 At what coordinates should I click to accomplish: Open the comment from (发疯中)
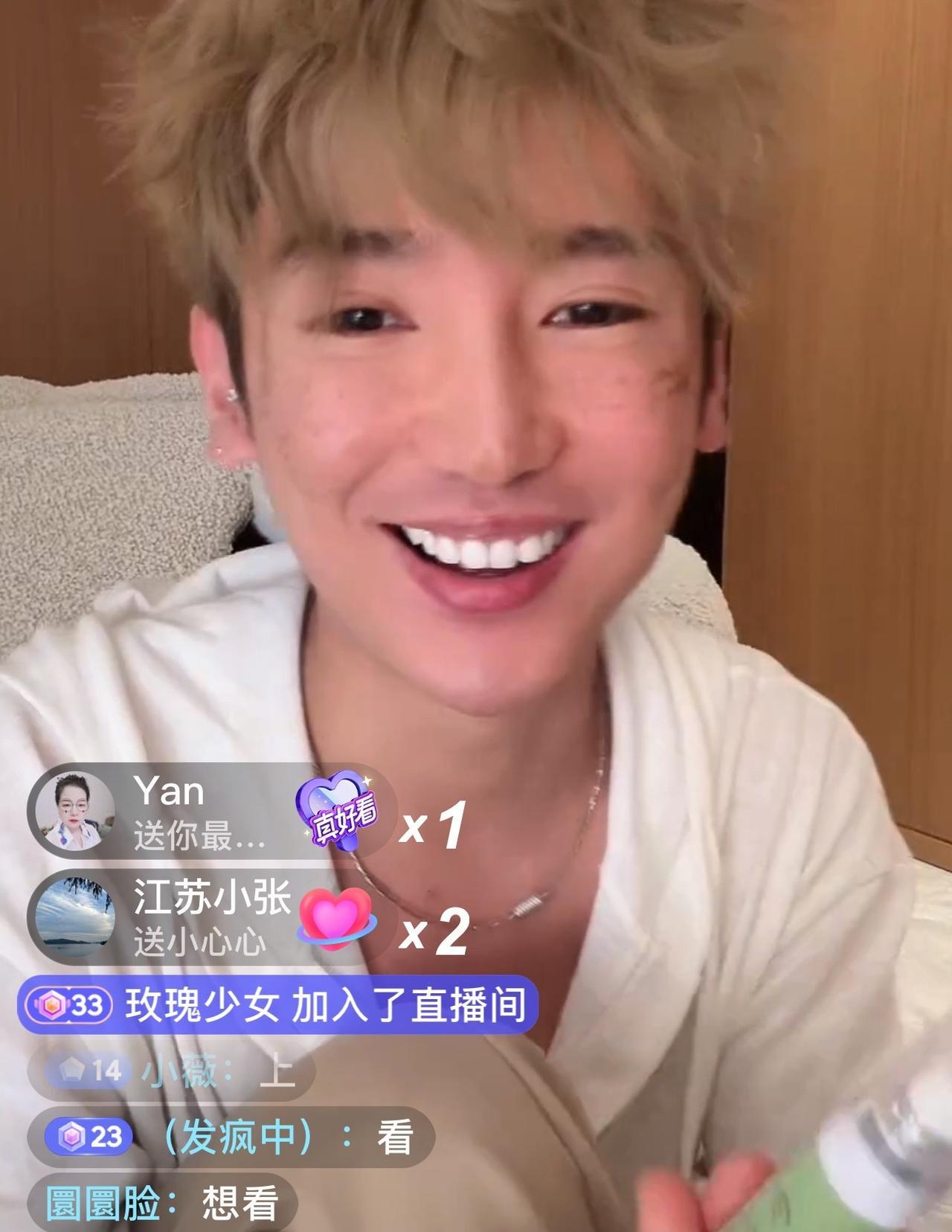(x=231, y=1137)
